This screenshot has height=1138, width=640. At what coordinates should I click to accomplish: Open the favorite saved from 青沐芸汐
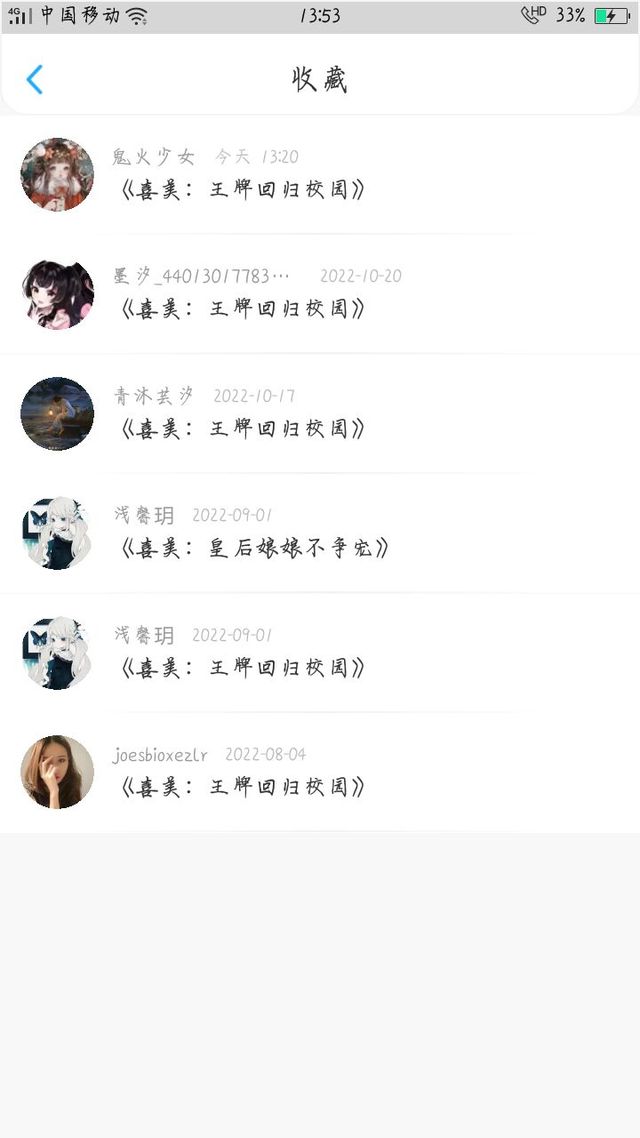tap(320, 414)
